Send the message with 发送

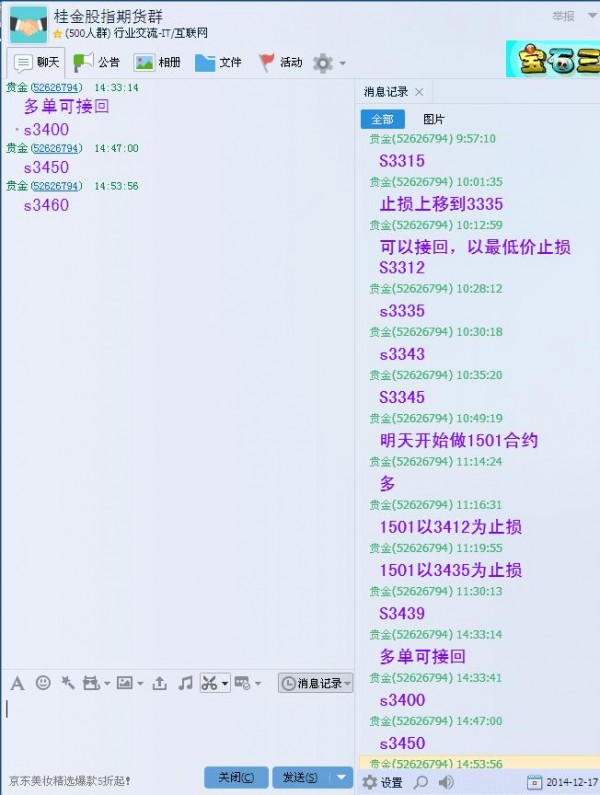pyautogui.click(x=300, y=777)
